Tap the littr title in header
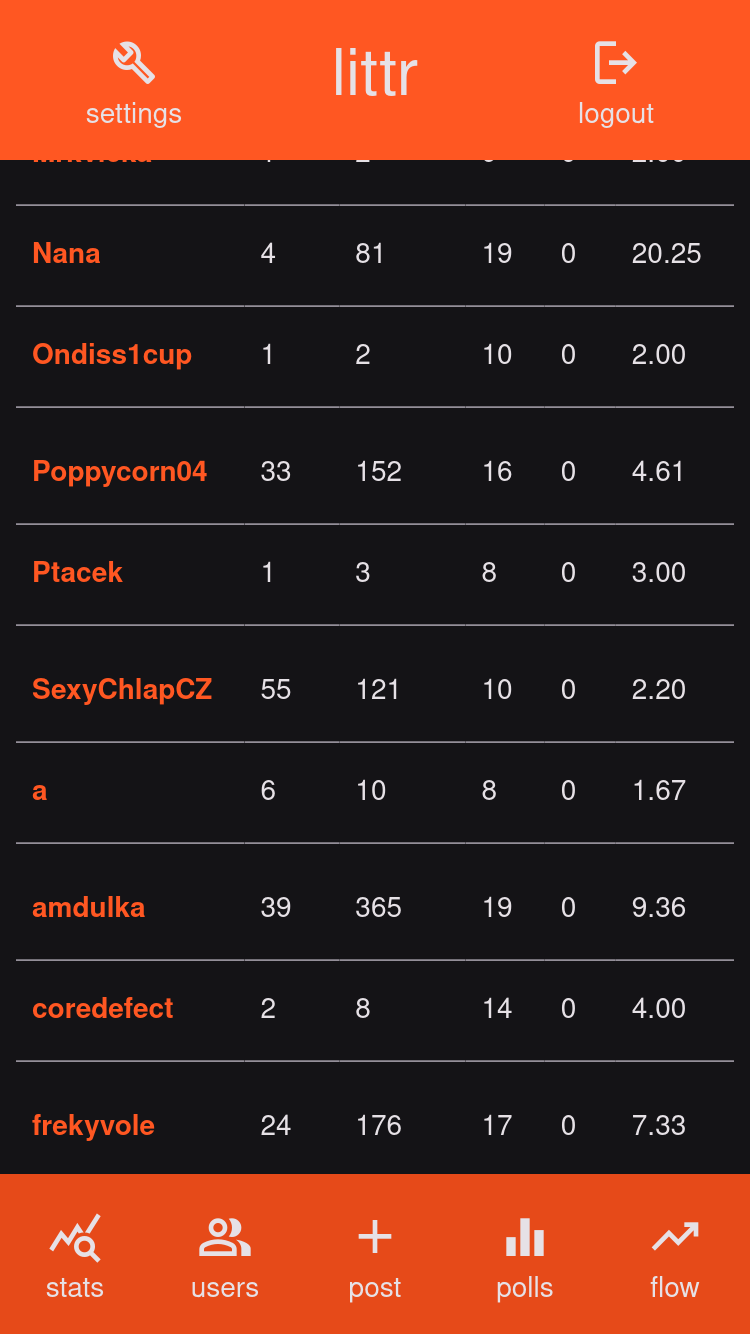 pyautogui.click(x=375, y=74)
